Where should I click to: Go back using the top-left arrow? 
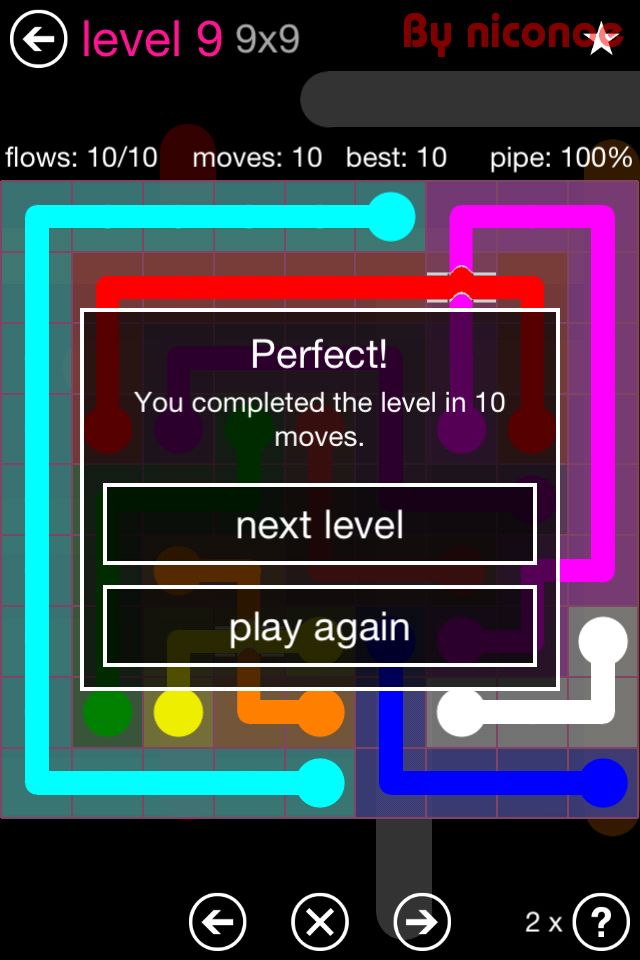[x=38, y=40]
